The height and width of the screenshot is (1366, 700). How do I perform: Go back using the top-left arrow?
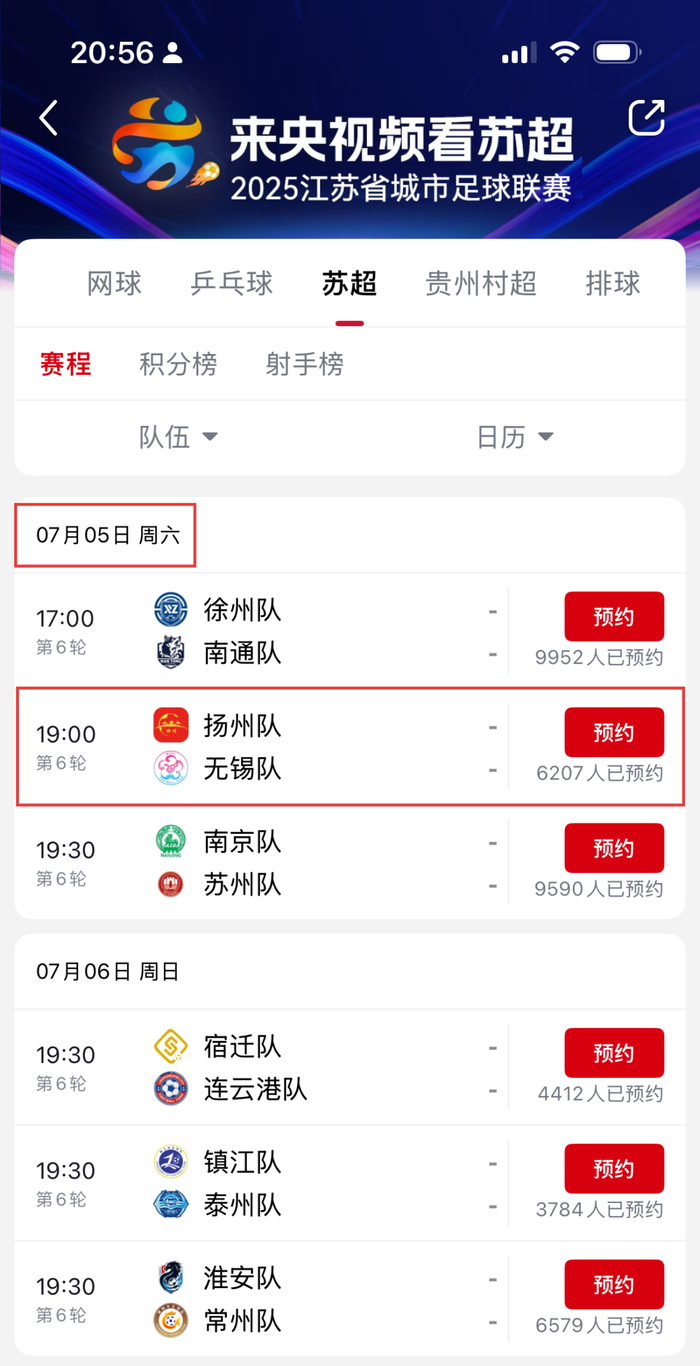coord(48,118)
